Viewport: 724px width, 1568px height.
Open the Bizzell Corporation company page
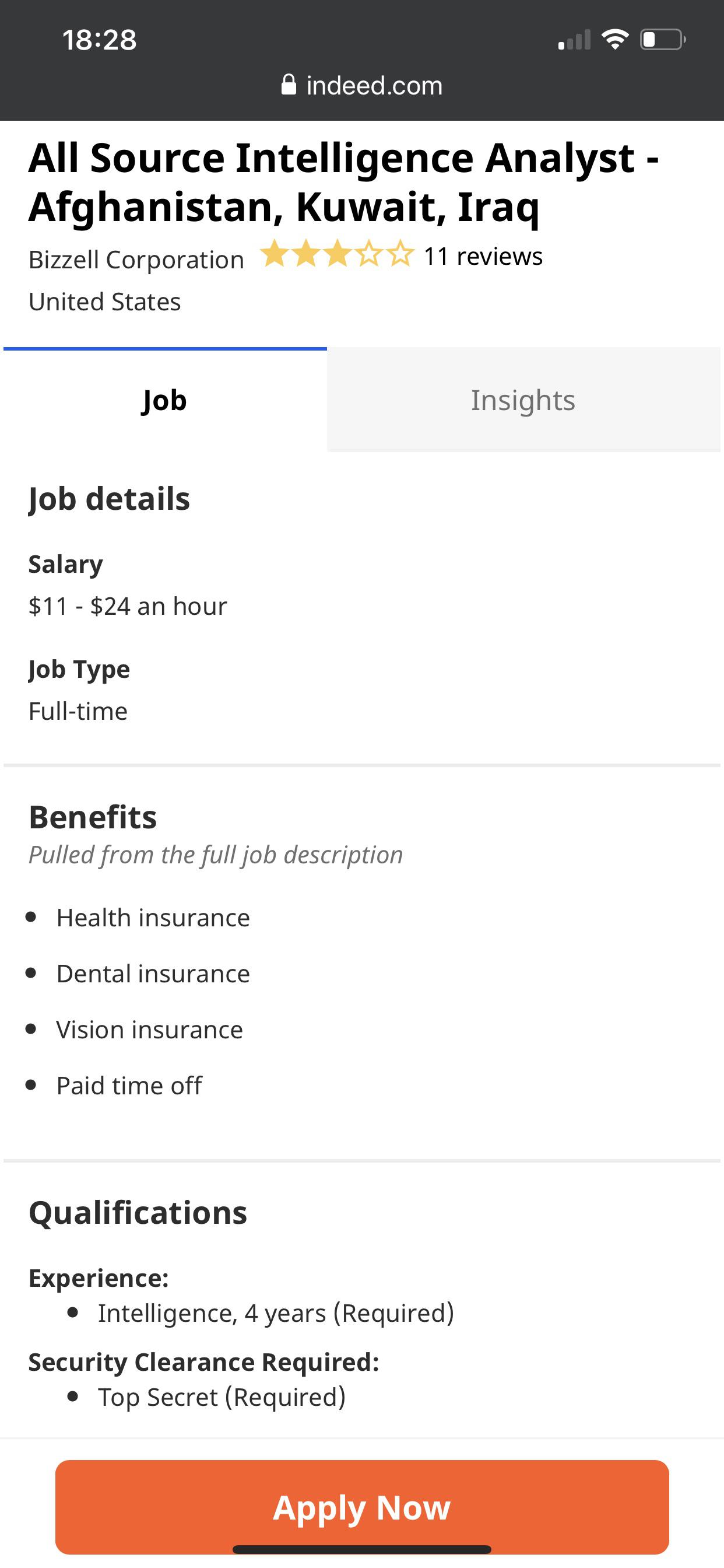point(136,260)
